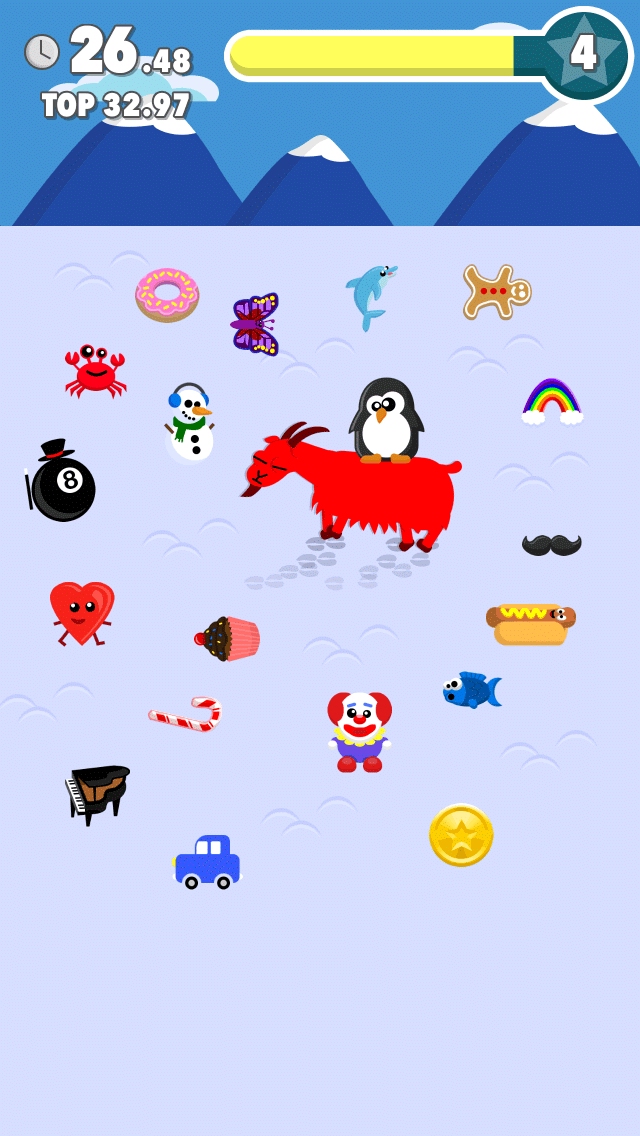Tap the rainbow with clouds
This screenshot has height=1136, width=640.
552,401
